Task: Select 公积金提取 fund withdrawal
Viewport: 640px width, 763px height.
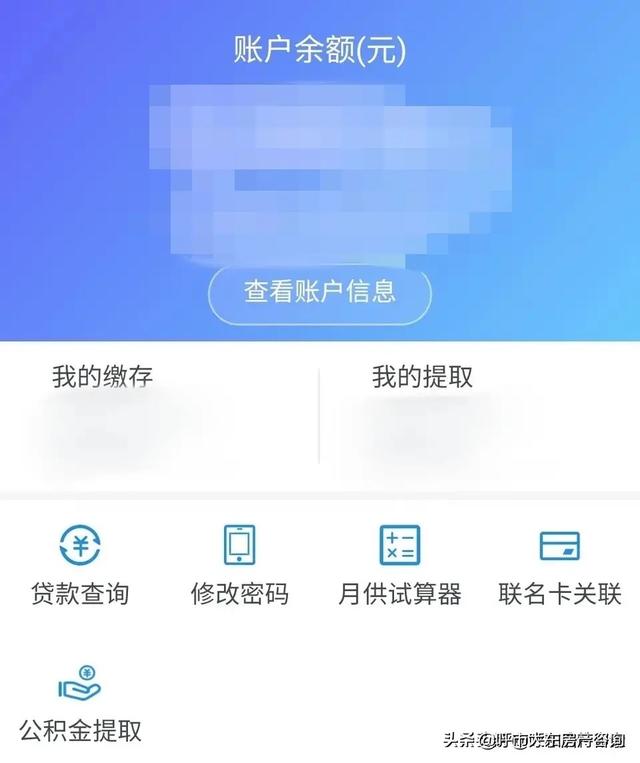Action: pos(80,703)
